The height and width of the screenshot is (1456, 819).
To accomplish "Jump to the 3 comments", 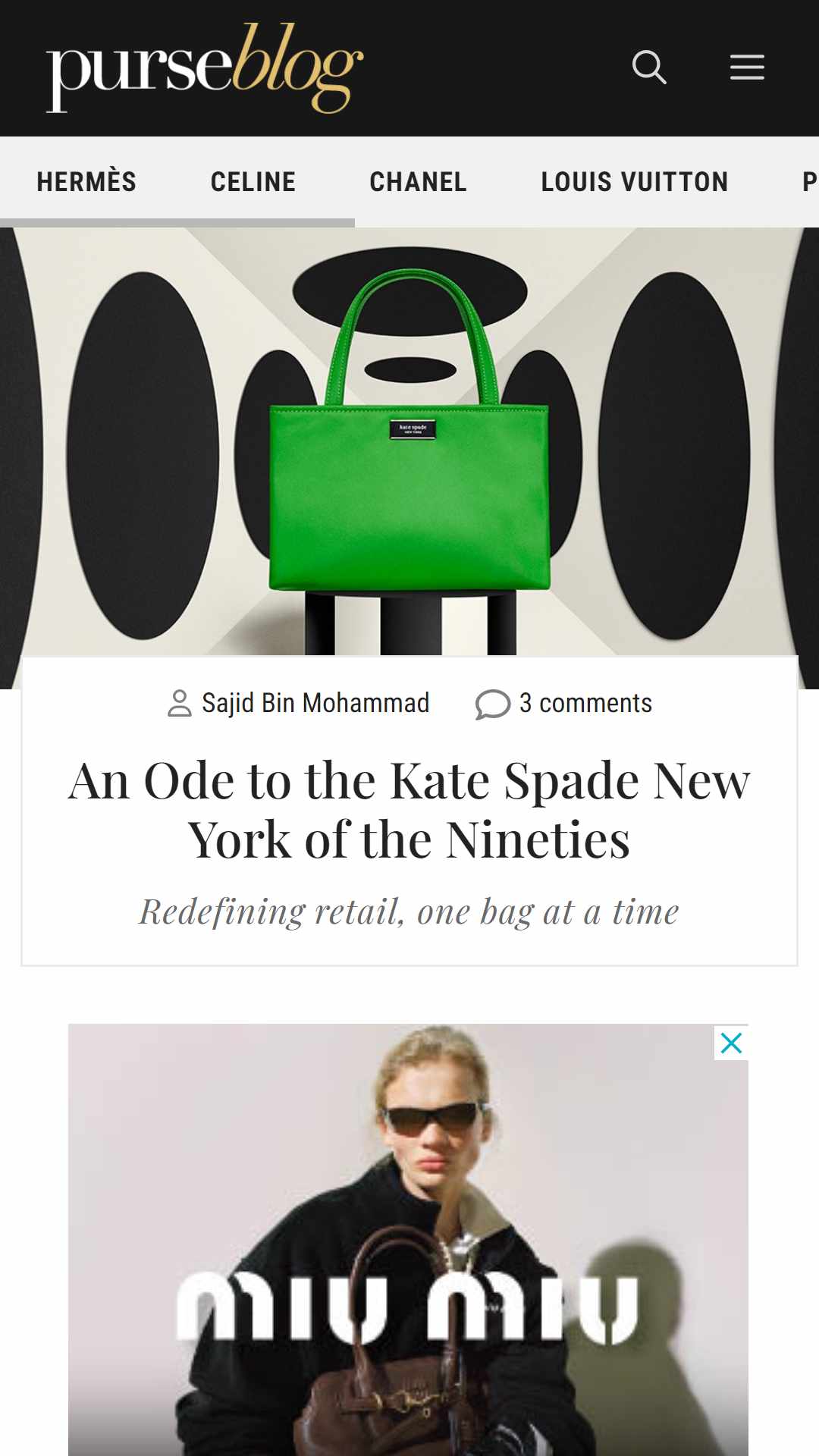I will click(x=563, y=703).
